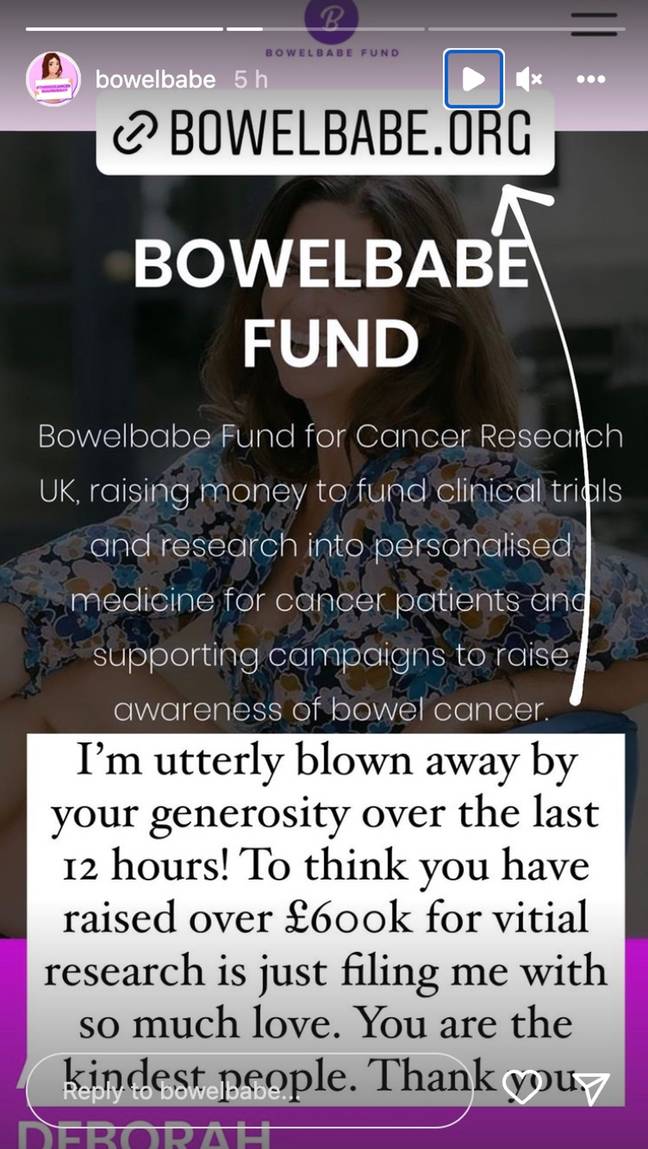Unmute the story audio
Viewport: 648px width, 1149px height.
(529, 79)
